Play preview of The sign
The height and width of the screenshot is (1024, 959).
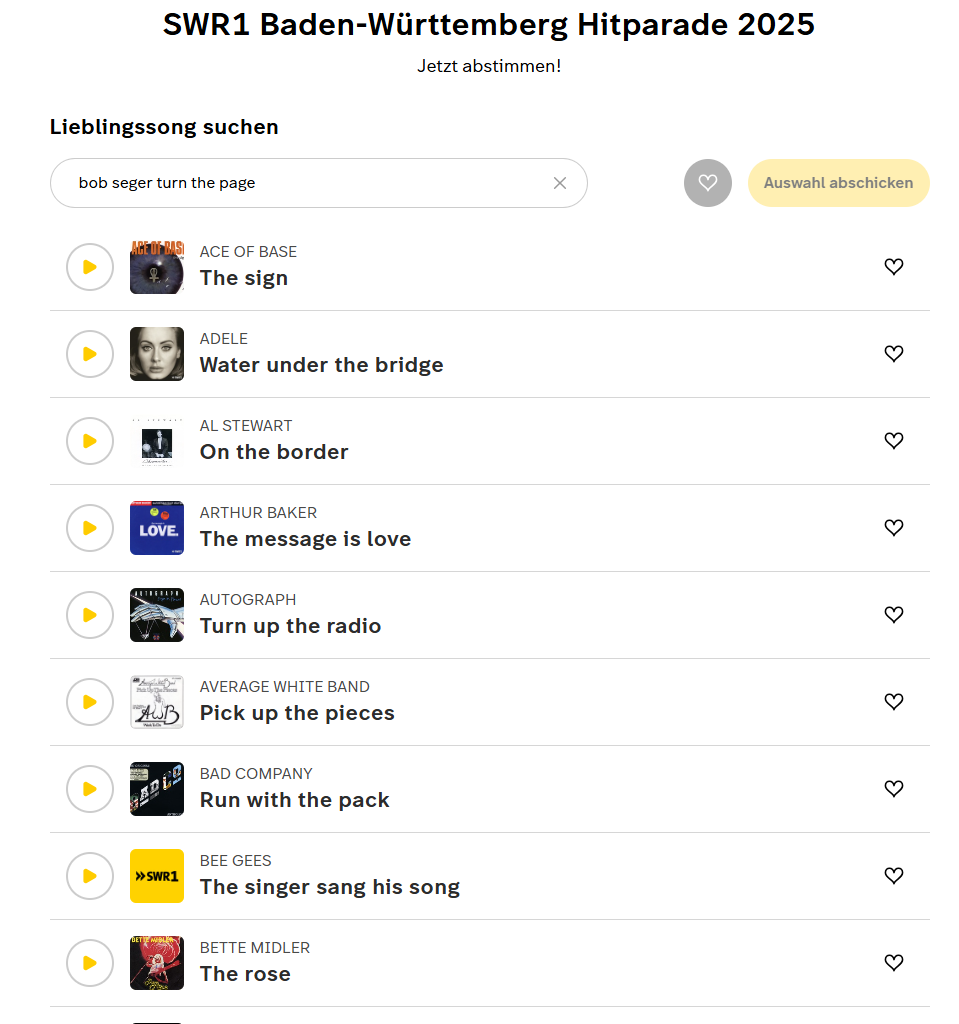(90, 267)
